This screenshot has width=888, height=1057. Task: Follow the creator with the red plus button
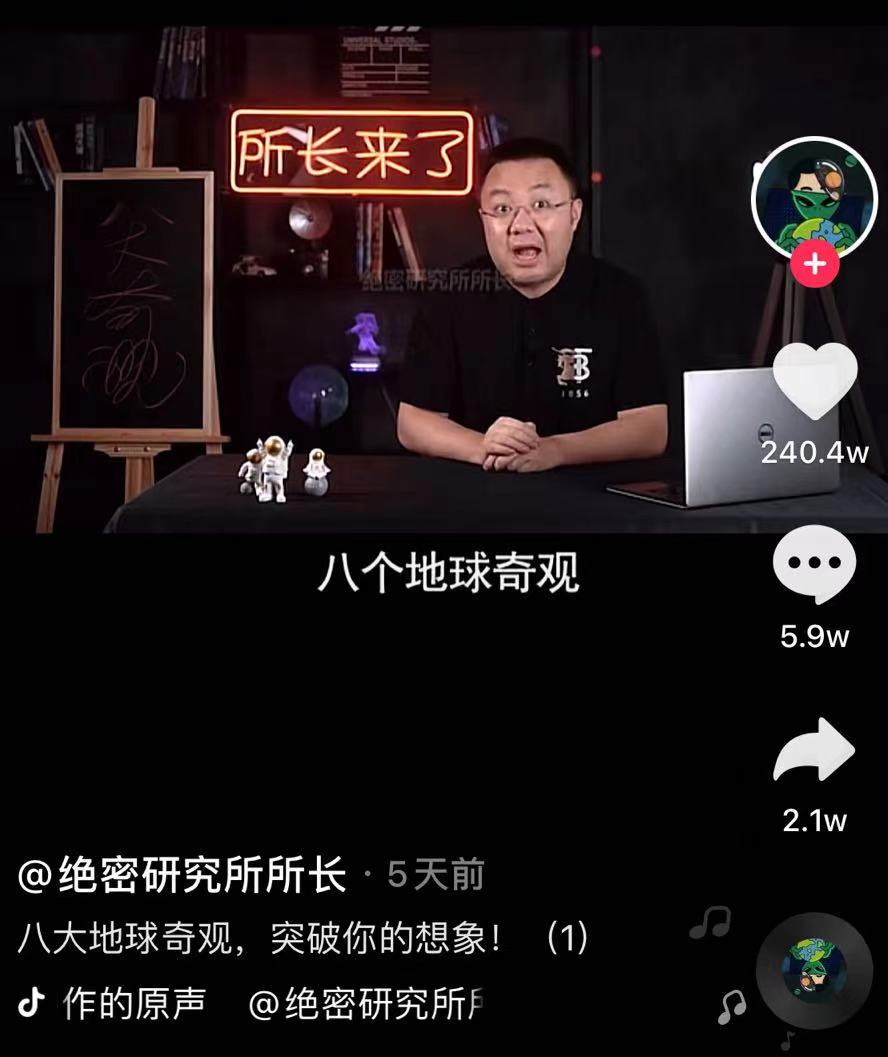coord(815,264)
